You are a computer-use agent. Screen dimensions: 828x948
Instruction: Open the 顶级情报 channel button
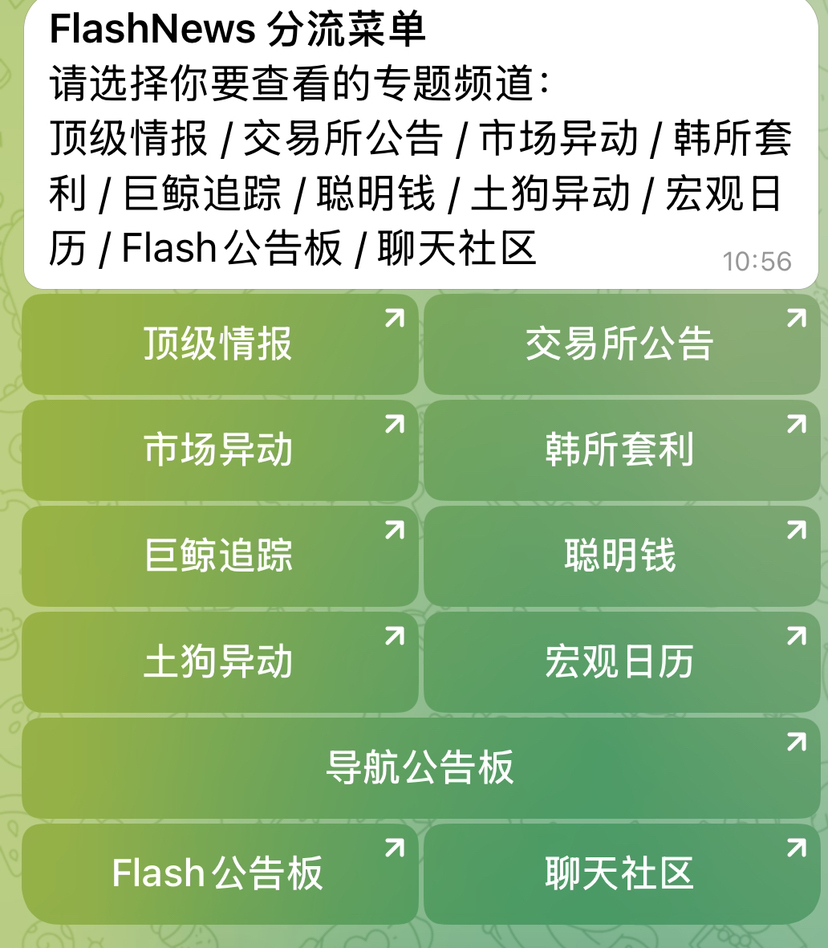219,344
